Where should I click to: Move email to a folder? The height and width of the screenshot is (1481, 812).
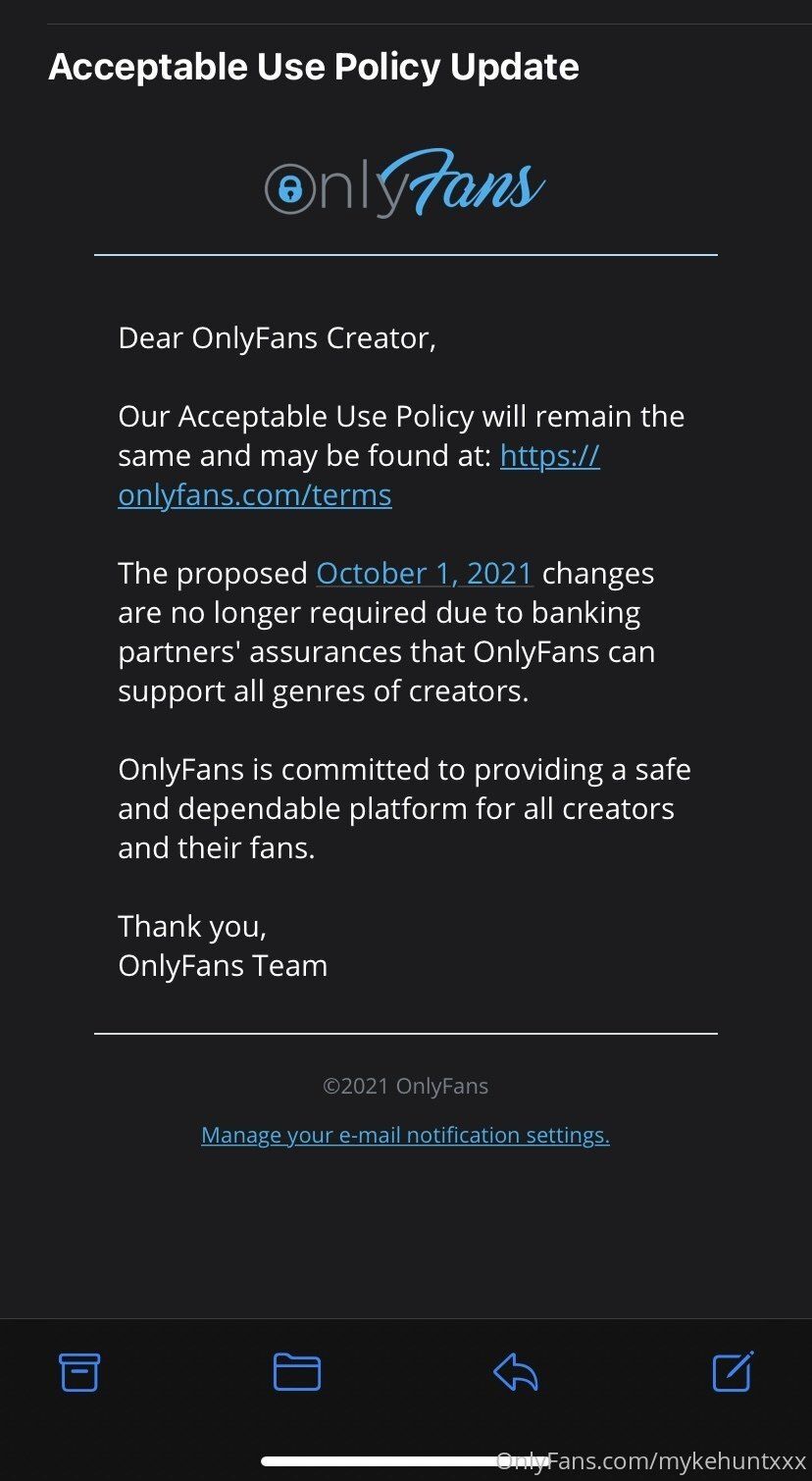pyautogui.click(x=297, y=1371)
